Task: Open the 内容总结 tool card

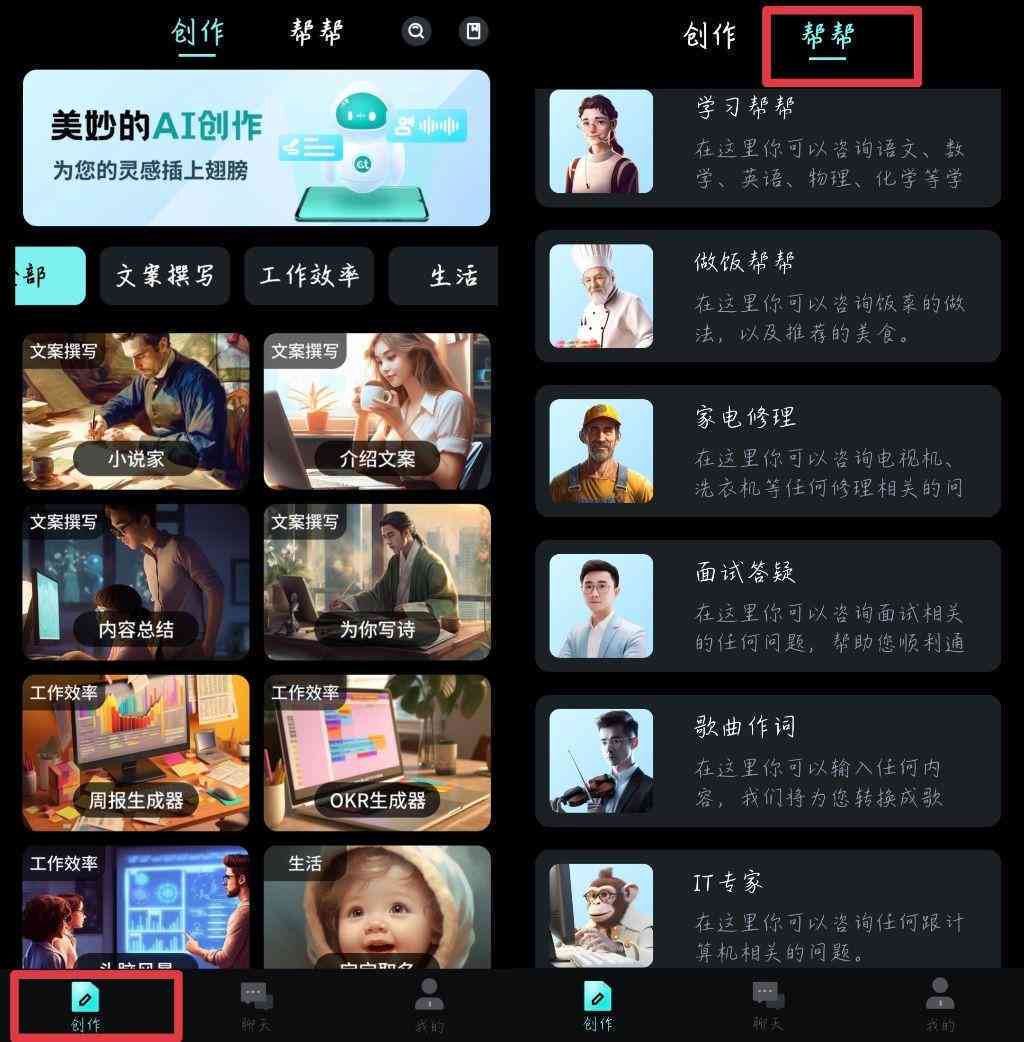Action: click(136, 582)
